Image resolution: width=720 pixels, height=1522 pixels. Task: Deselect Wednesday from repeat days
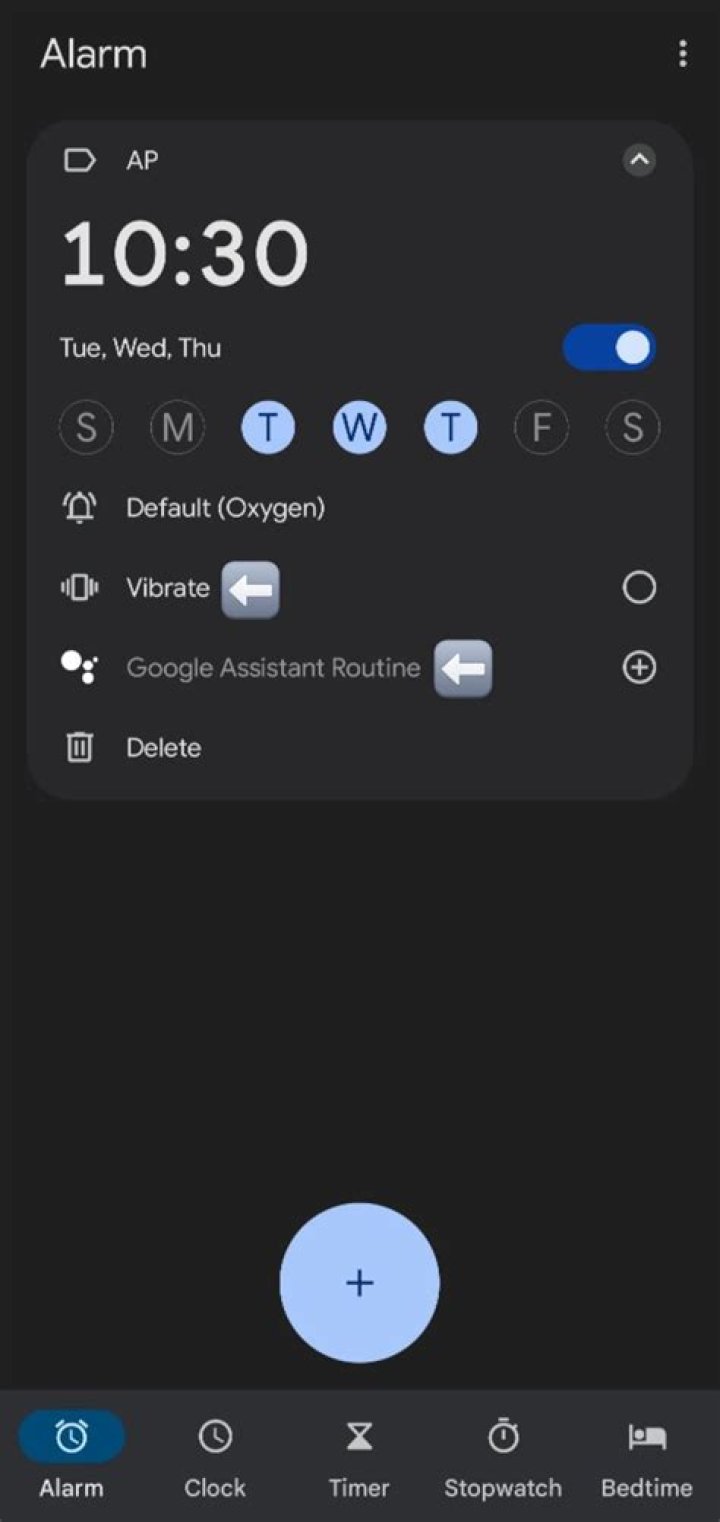[359, 428]
